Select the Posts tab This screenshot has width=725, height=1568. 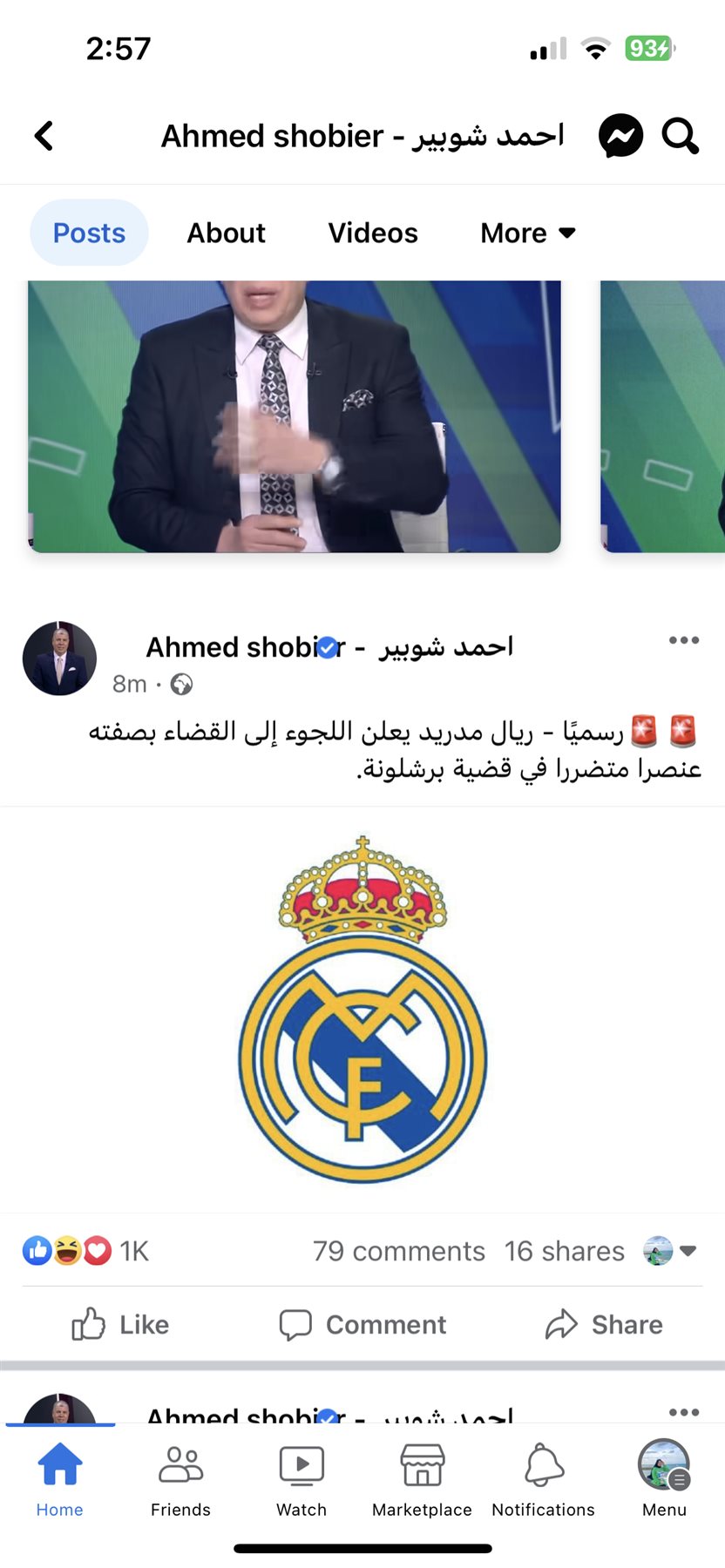tap(89, 233)
